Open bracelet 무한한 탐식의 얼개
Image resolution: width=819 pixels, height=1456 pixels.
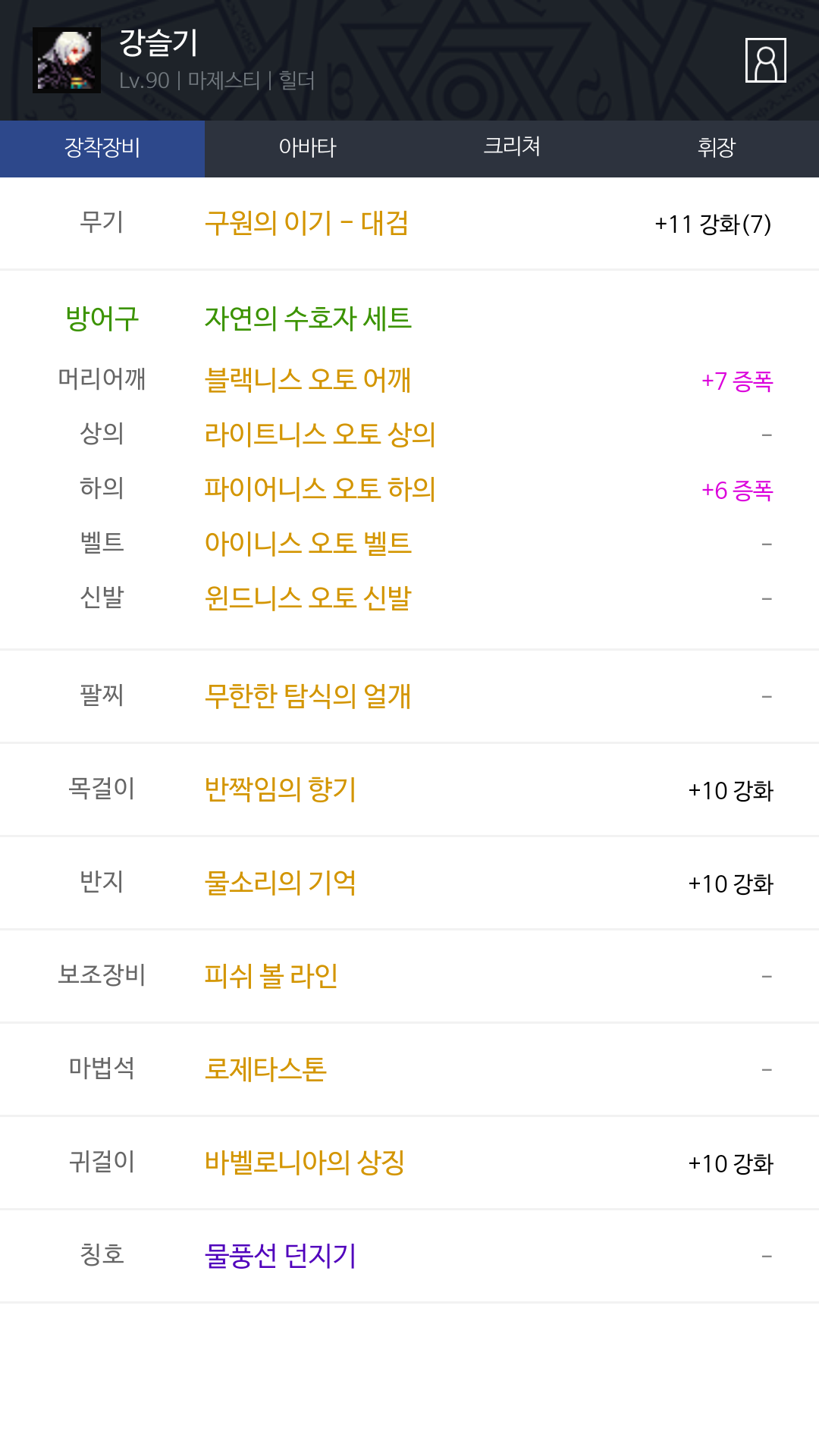pyautogui.click(x=308, y=696)
